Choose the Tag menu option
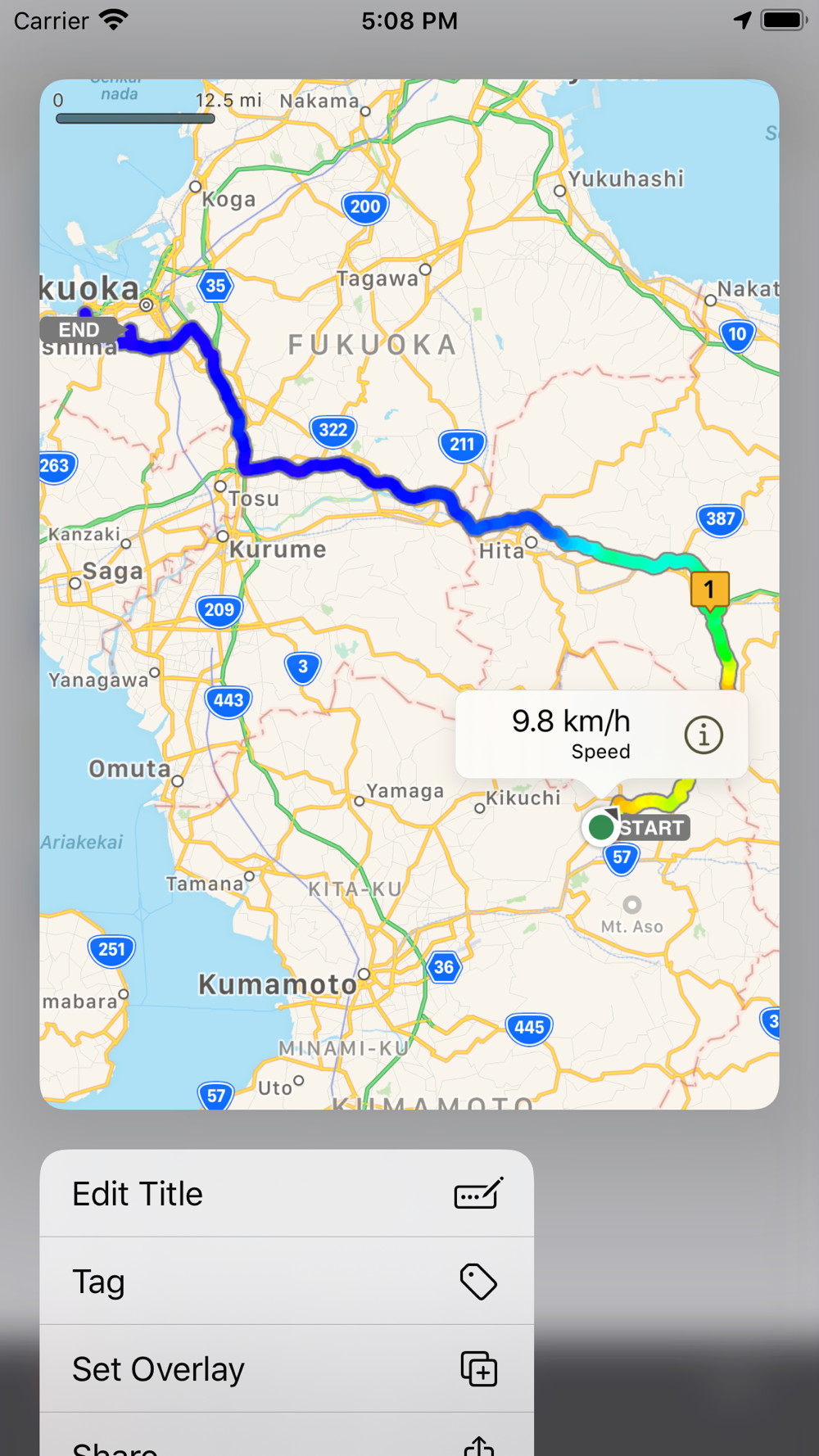The image size is (819, 1456). click(x=287, y=1282)
